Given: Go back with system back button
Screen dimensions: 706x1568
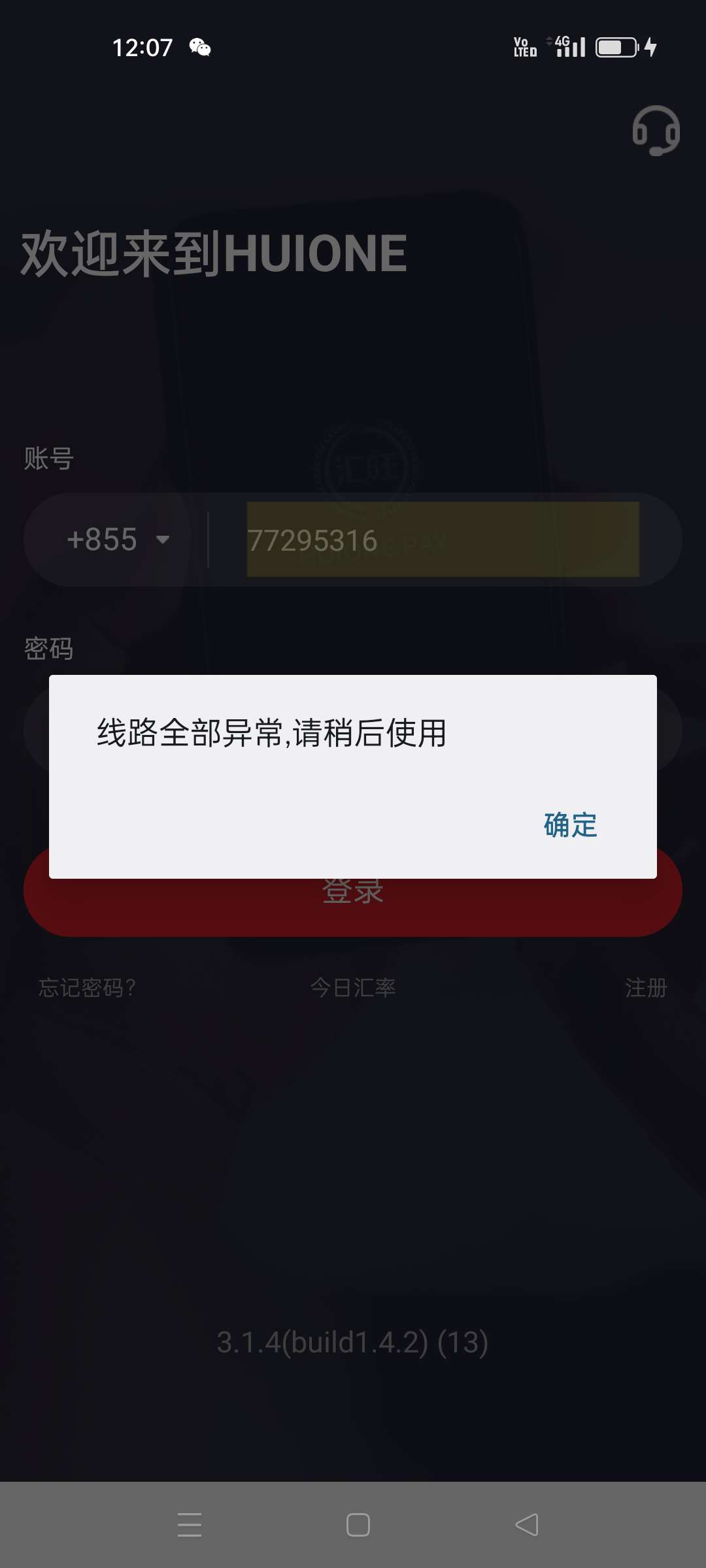Looking at the screenshot, I should point(527,1525).
